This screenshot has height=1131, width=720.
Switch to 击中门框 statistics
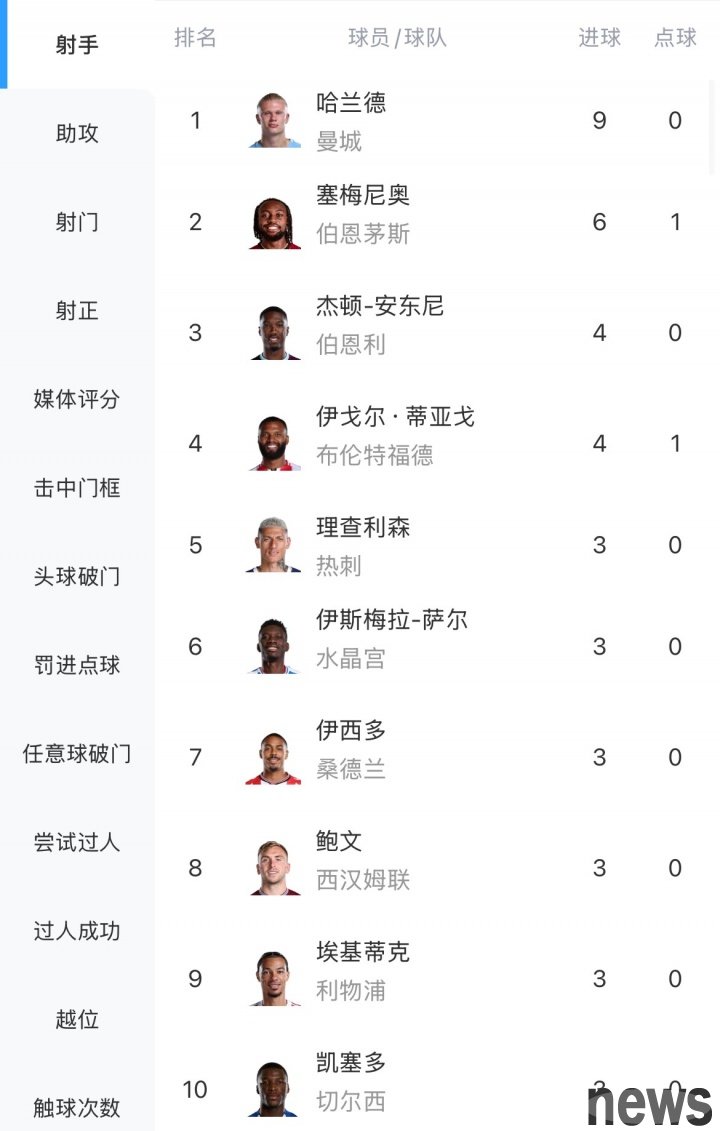(x=77, y=488)
